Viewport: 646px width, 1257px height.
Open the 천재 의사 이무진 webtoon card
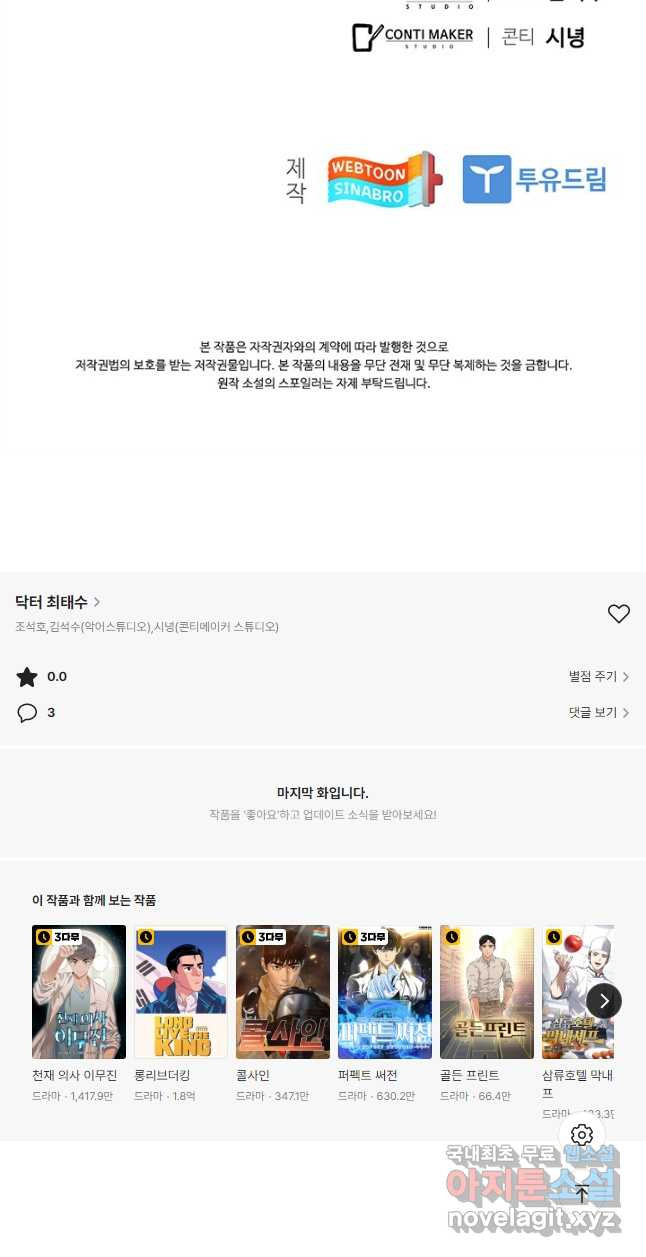pyautogui.click(x=79, y=992)
